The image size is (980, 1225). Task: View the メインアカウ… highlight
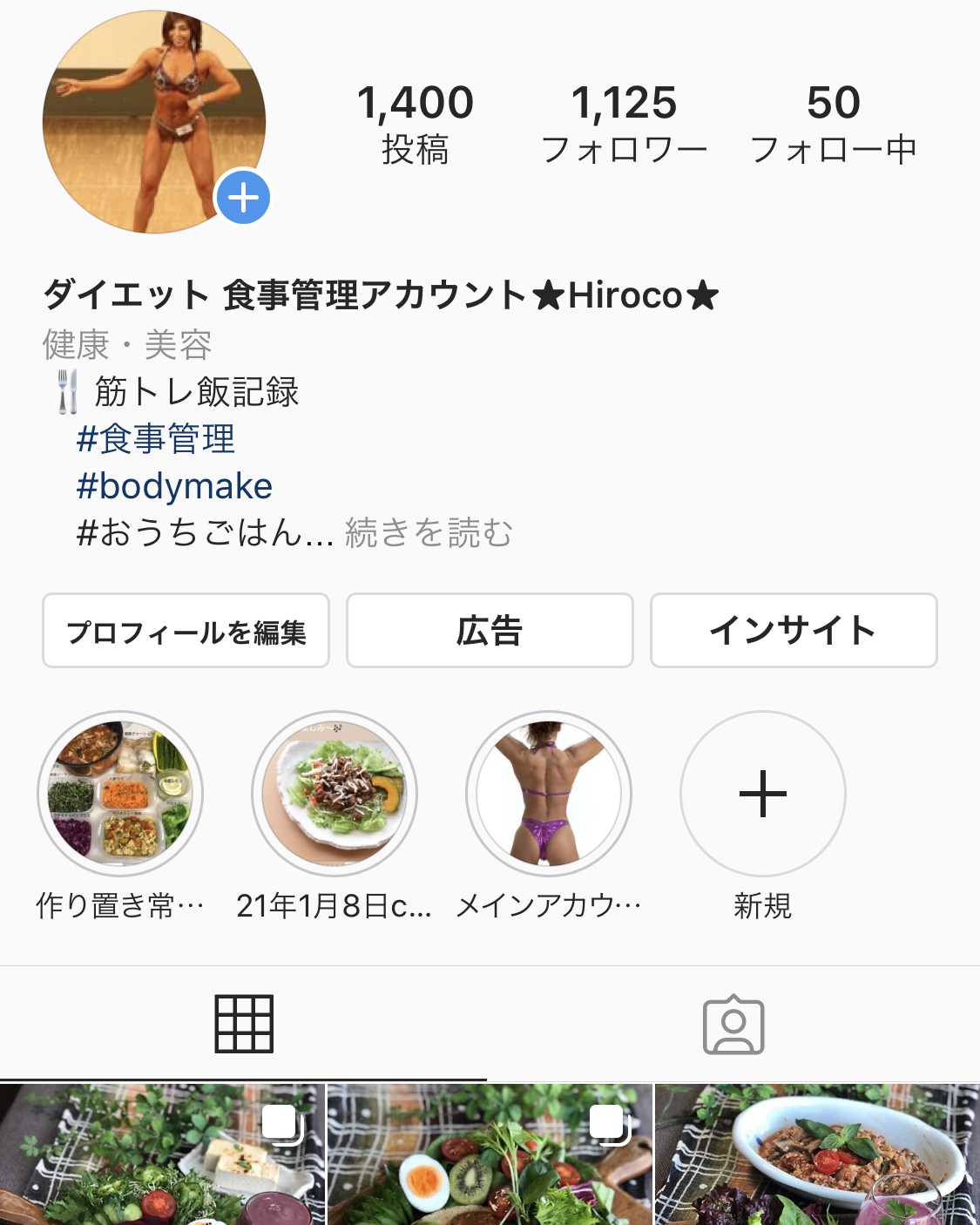tap(549, 794)
